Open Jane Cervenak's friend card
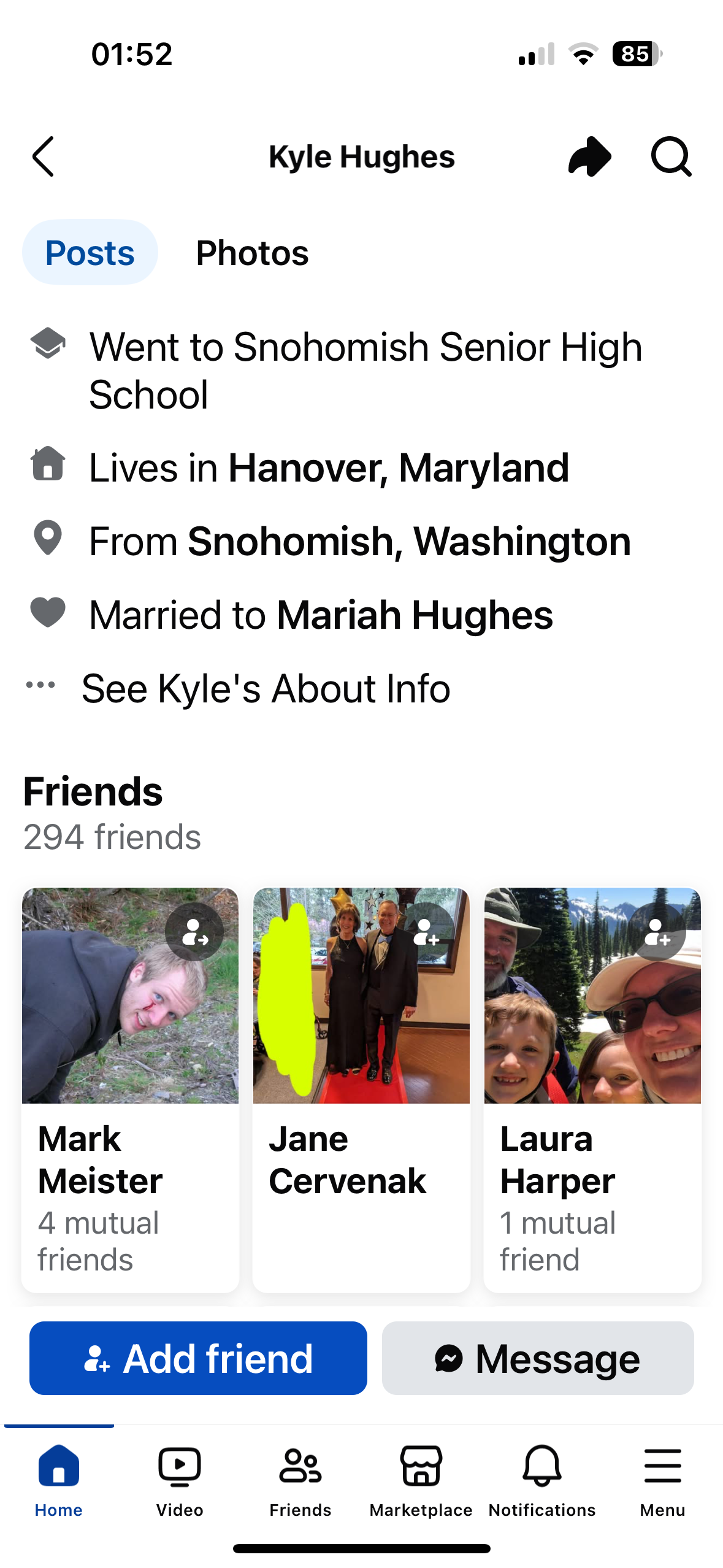The height and width of the screenshot is (1568, 723). [x=361, y=1090]
